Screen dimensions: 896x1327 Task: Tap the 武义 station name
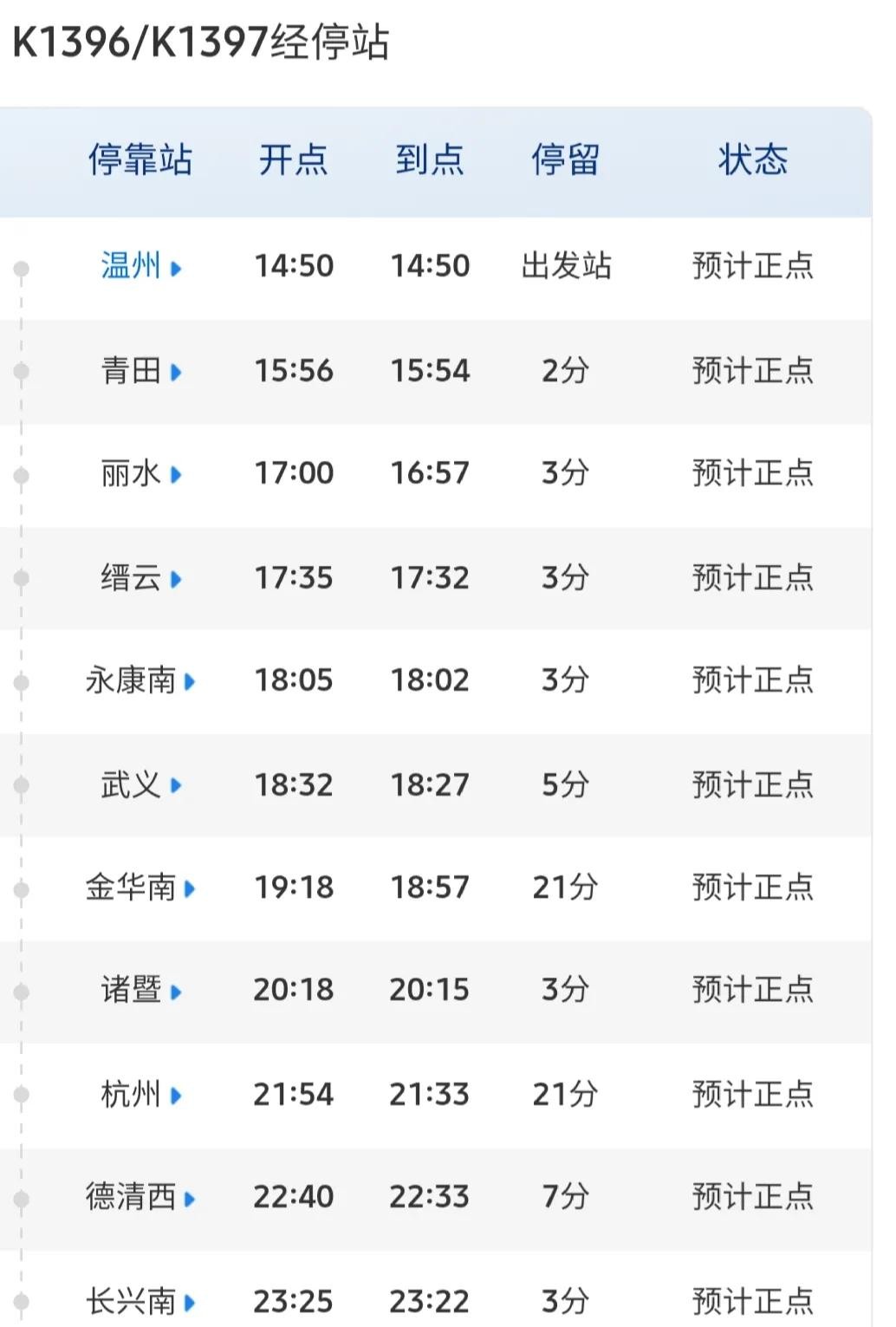140,785
